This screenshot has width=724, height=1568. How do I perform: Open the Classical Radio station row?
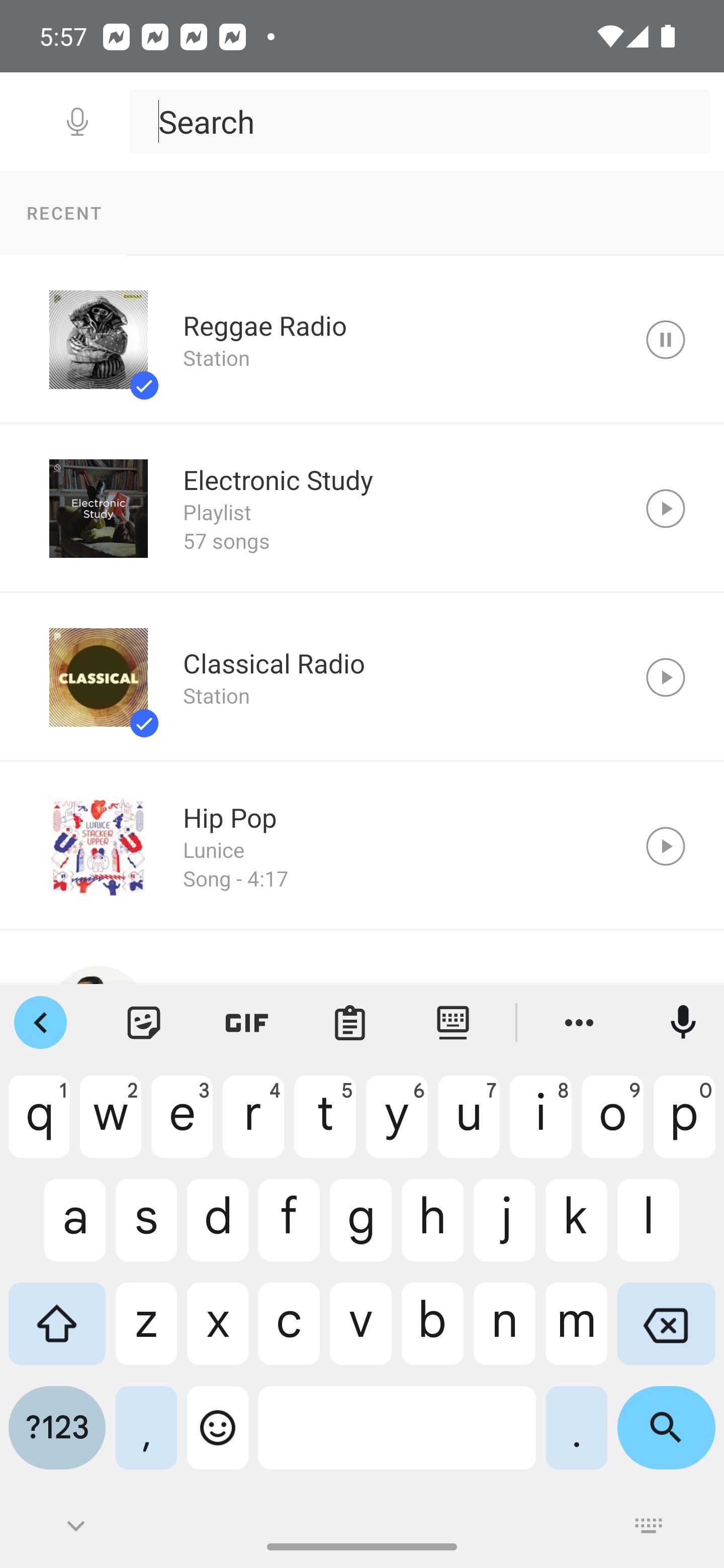pyautogui.click(x=361, y=677)
